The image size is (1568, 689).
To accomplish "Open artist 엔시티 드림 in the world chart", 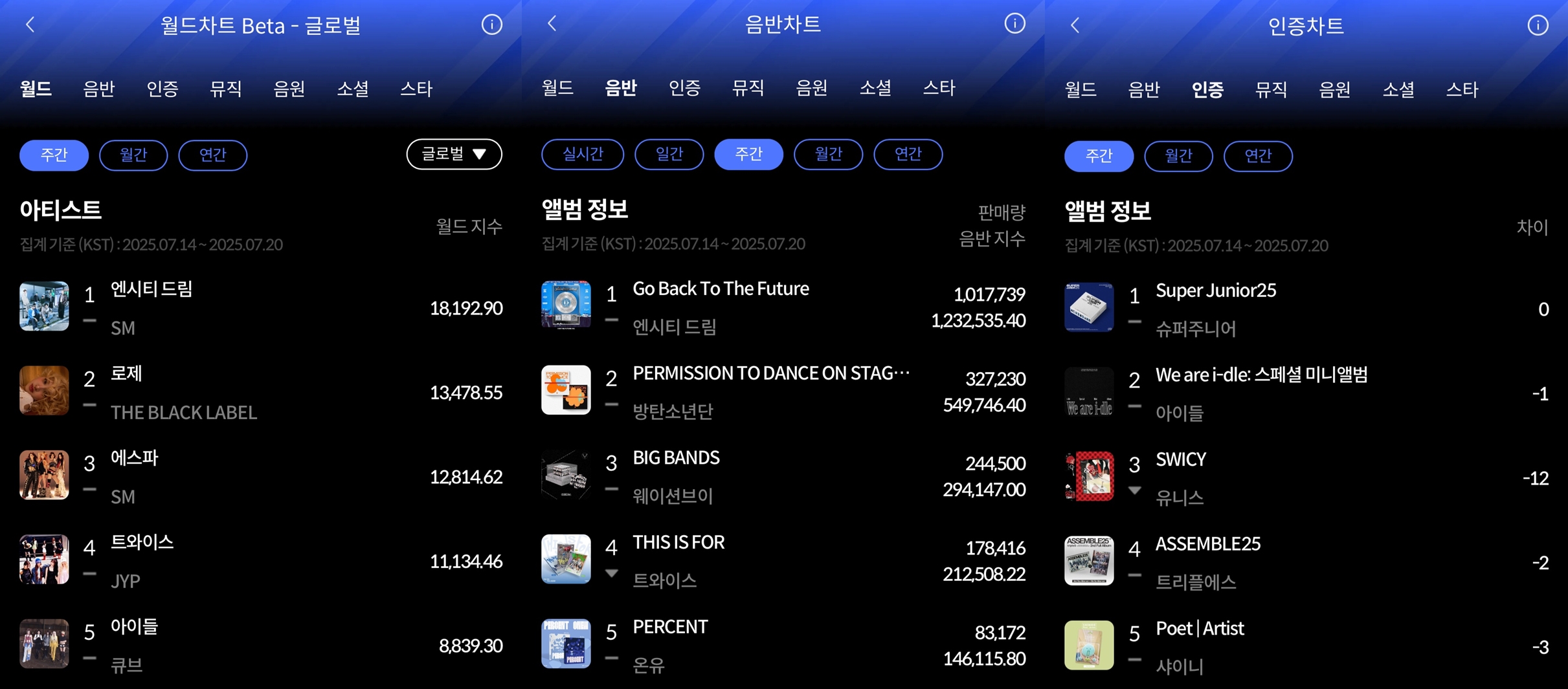I will [151, 289].
